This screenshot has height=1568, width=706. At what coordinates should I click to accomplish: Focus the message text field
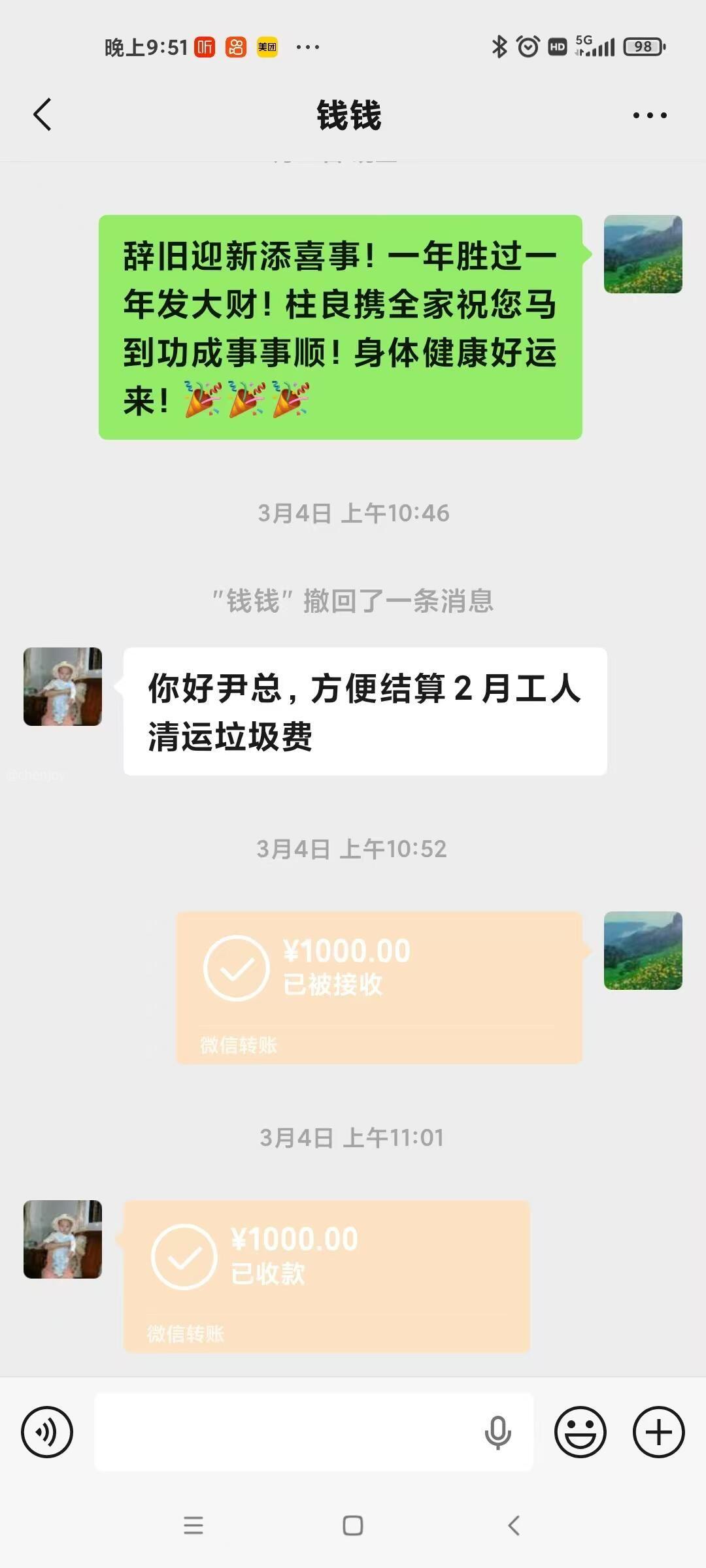pos(288,1432)
